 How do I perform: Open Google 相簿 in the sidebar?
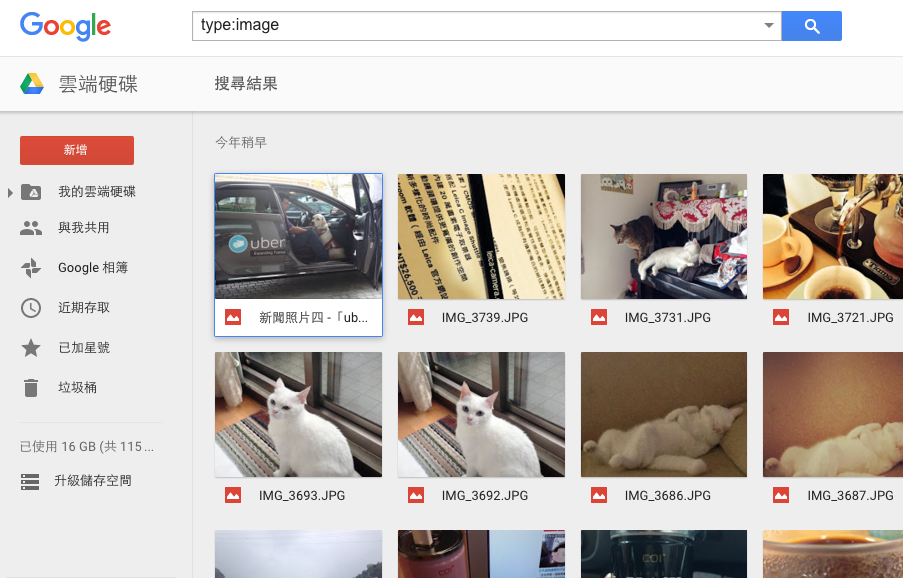click(x=92, y=268)
